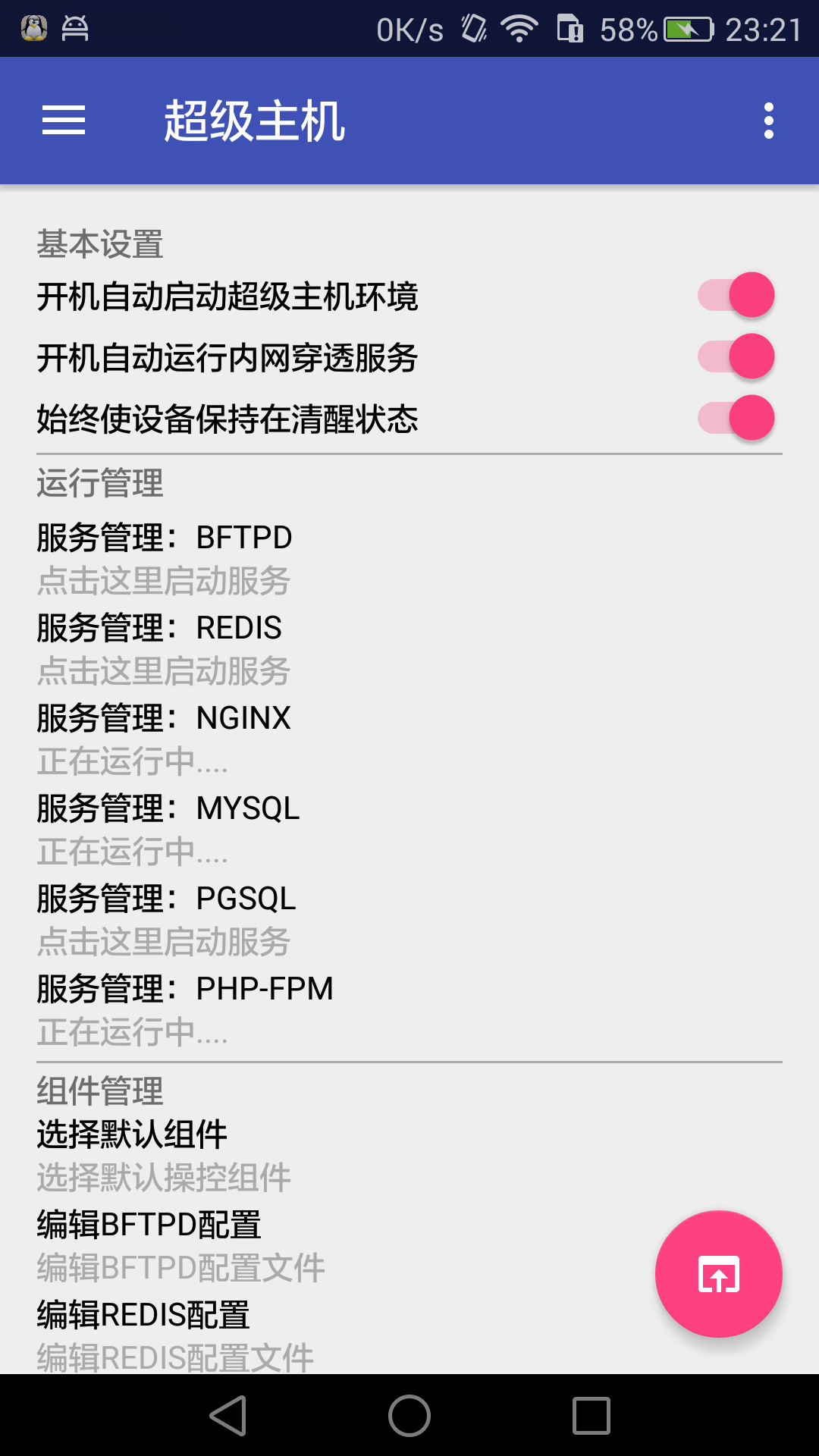Start the REDIS service

click(409, 650)
